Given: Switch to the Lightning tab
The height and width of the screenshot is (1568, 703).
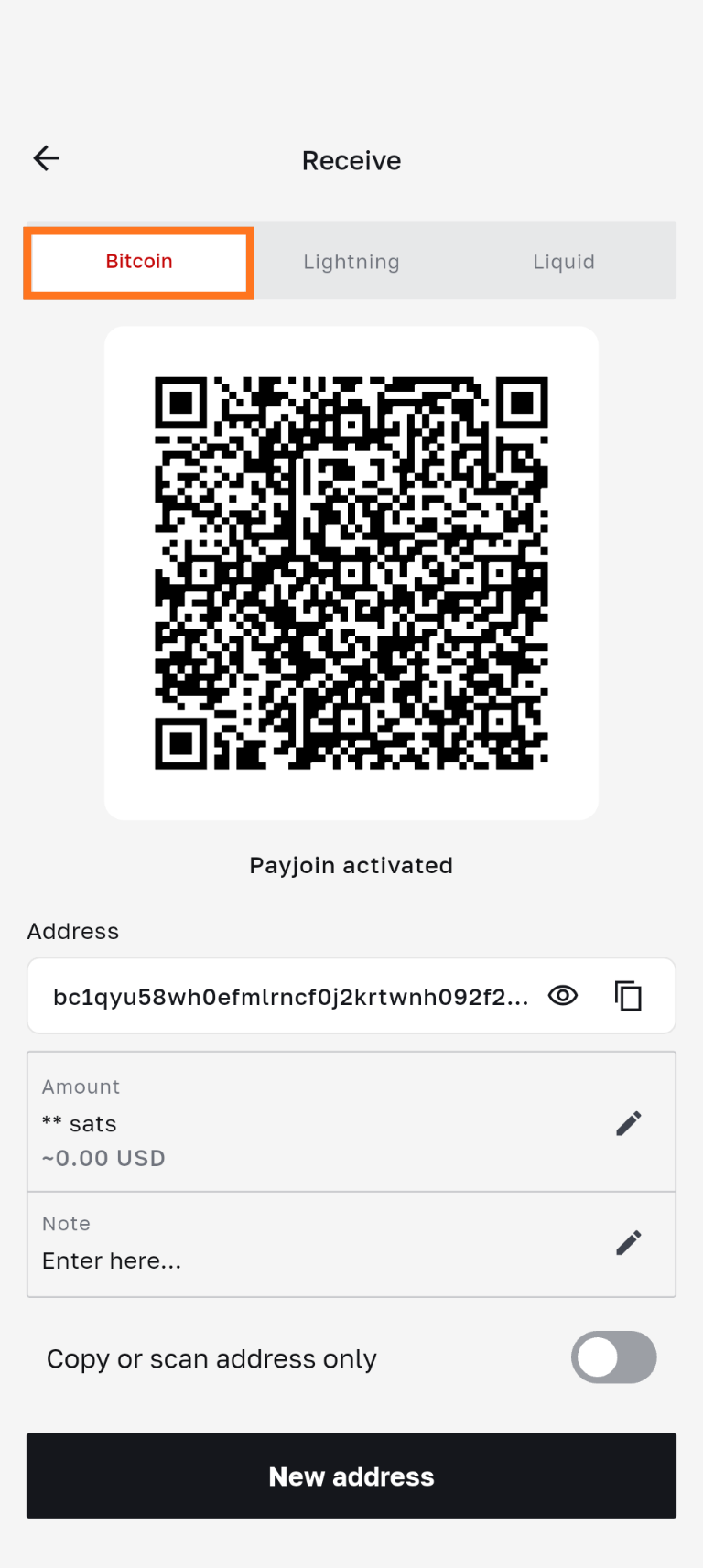Looking at the screenshot, I should click(351, 262).
